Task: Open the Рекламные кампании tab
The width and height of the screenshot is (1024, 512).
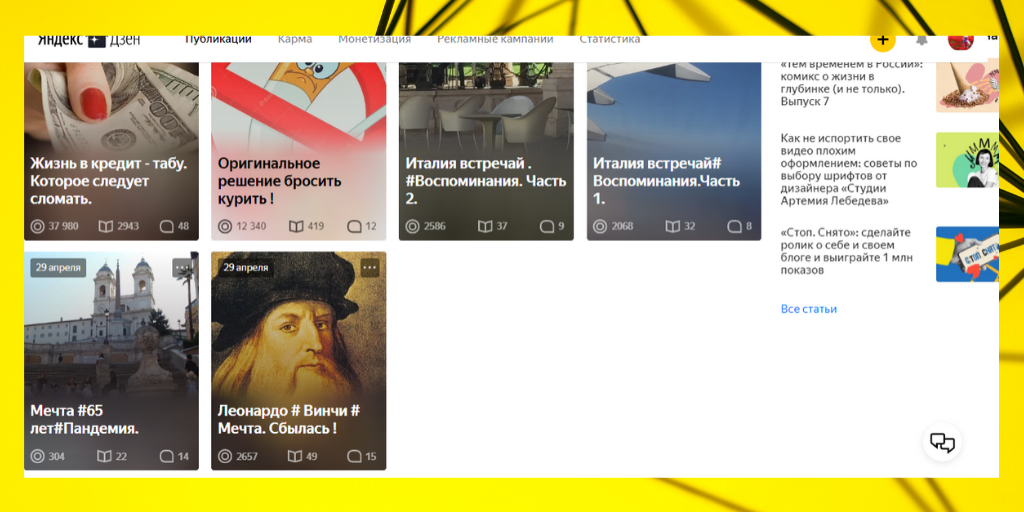Action: [495, 40]
